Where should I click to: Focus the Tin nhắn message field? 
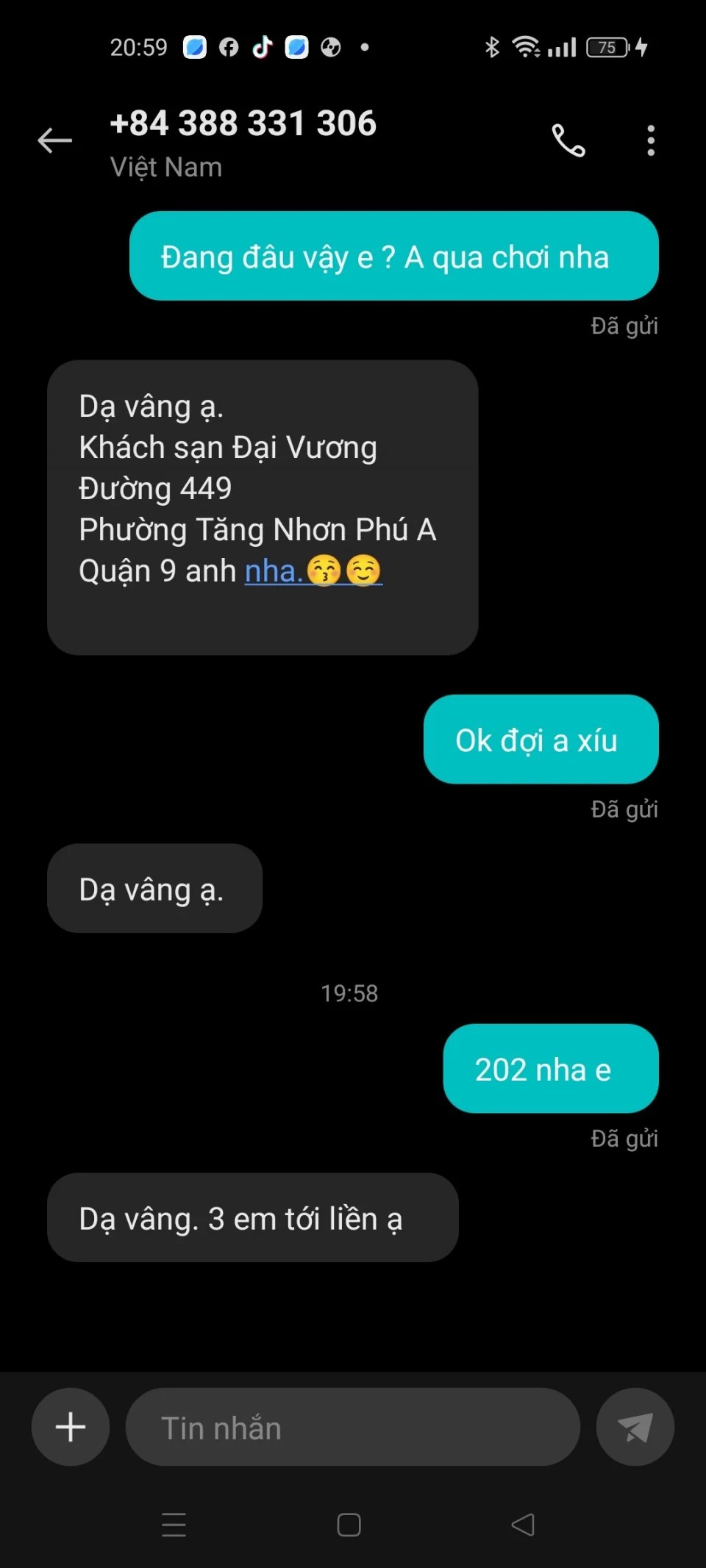(x=353, y=1427)
